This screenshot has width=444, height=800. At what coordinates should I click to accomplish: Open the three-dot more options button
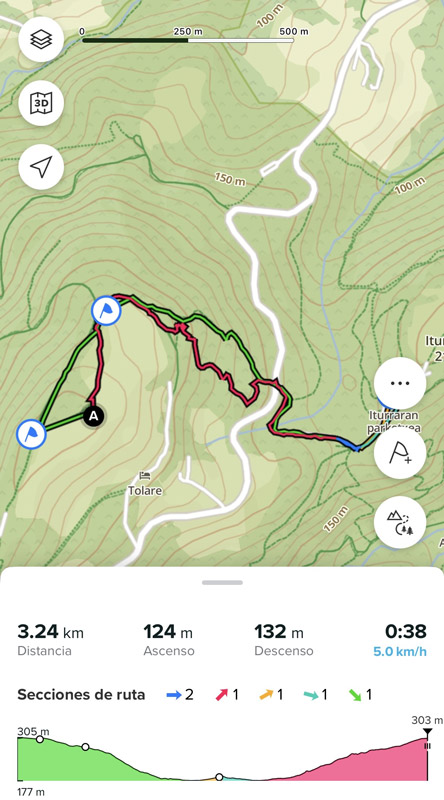400,383
